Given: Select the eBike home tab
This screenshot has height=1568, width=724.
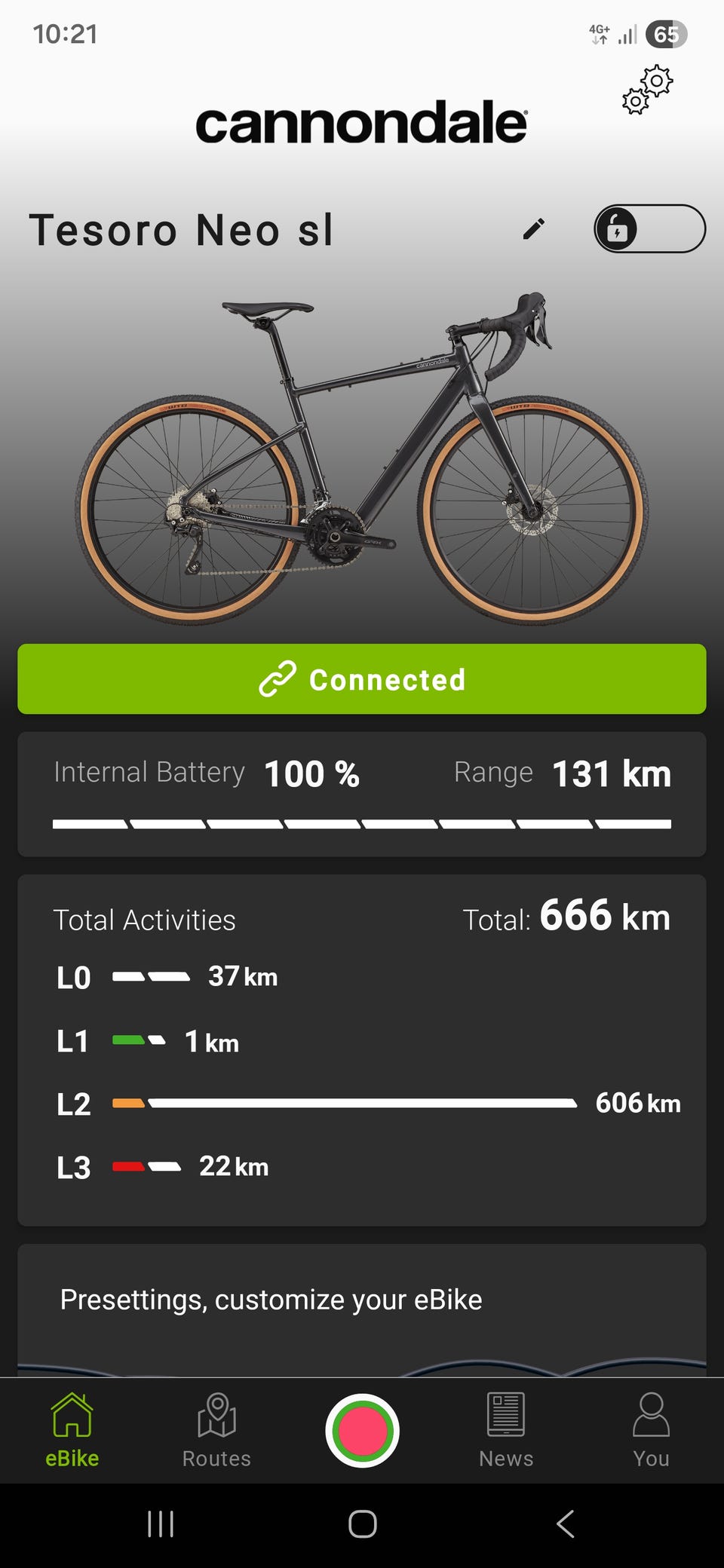Looking at the screenshot, I should coord(72,1430).
